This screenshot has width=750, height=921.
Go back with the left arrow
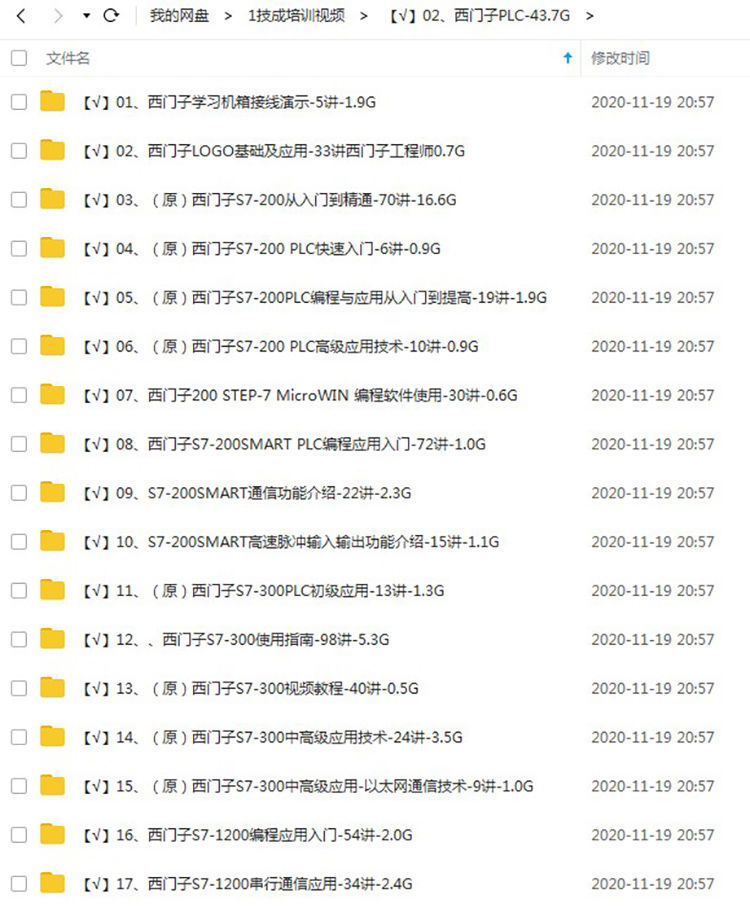pos(21,16)
